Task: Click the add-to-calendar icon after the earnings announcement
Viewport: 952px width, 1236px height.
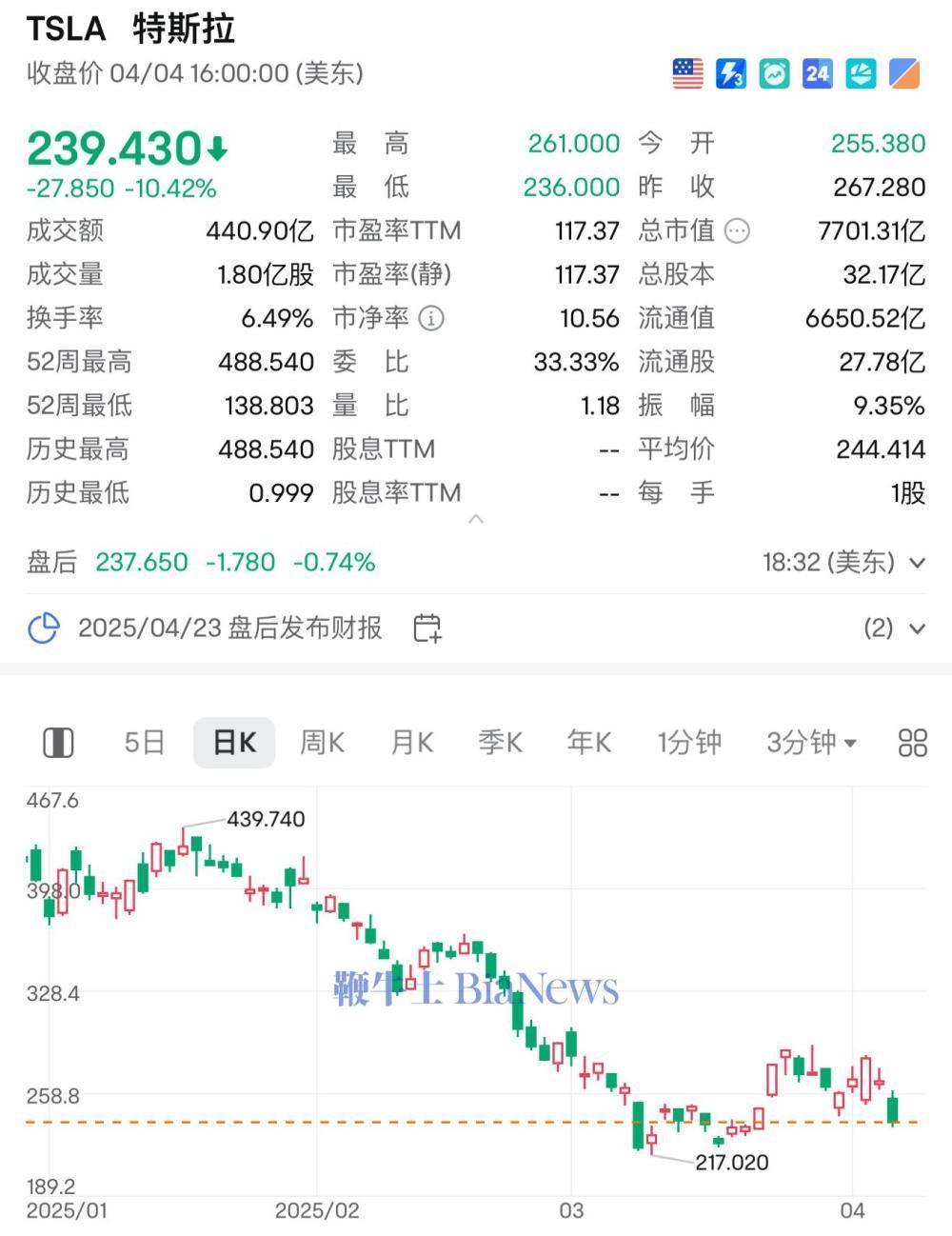Action: pos(426,628)
